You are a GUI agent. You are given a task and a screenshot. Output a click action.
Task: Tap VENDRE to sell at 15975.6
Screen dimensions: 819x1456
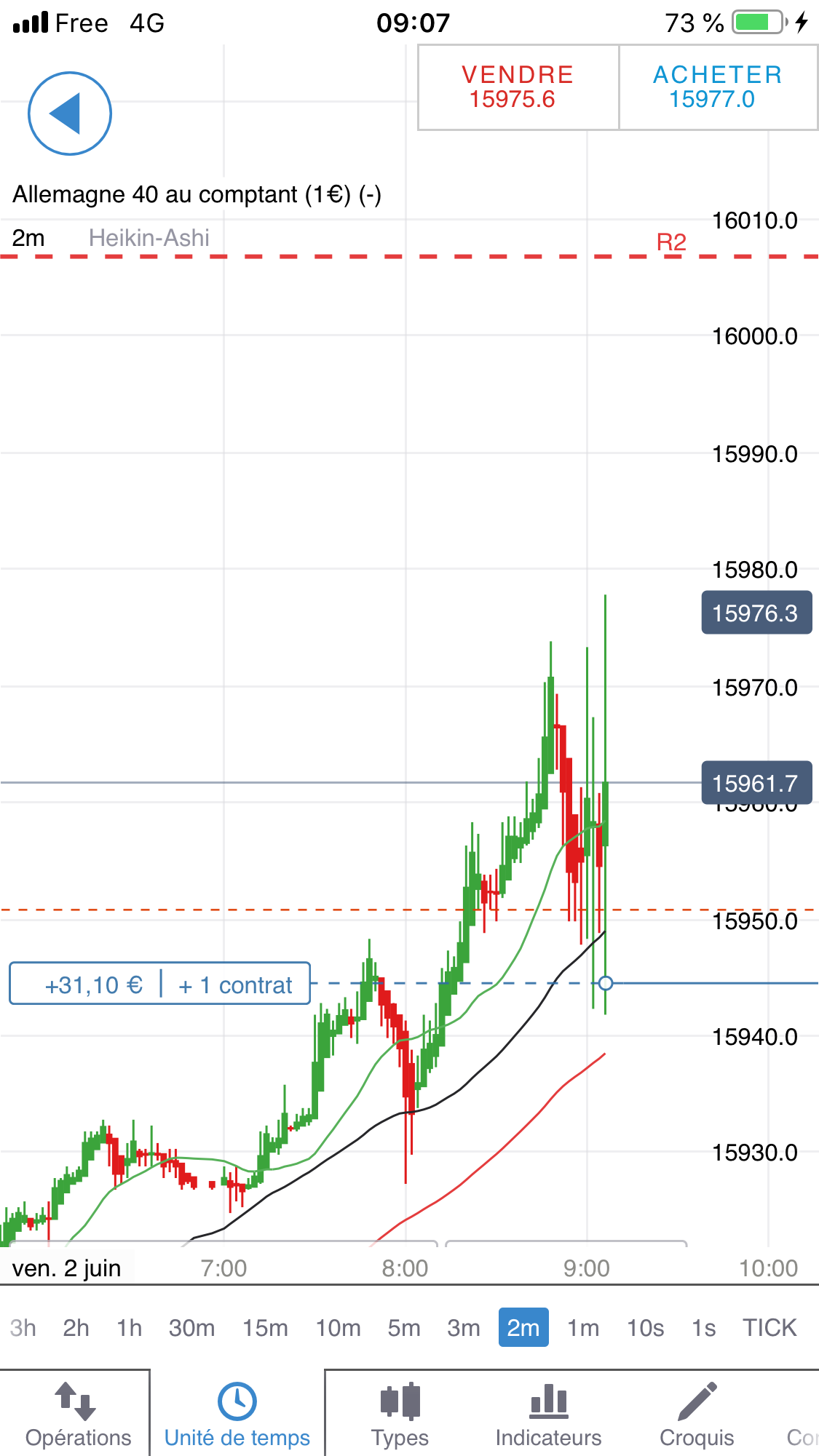tap(518, 87)
